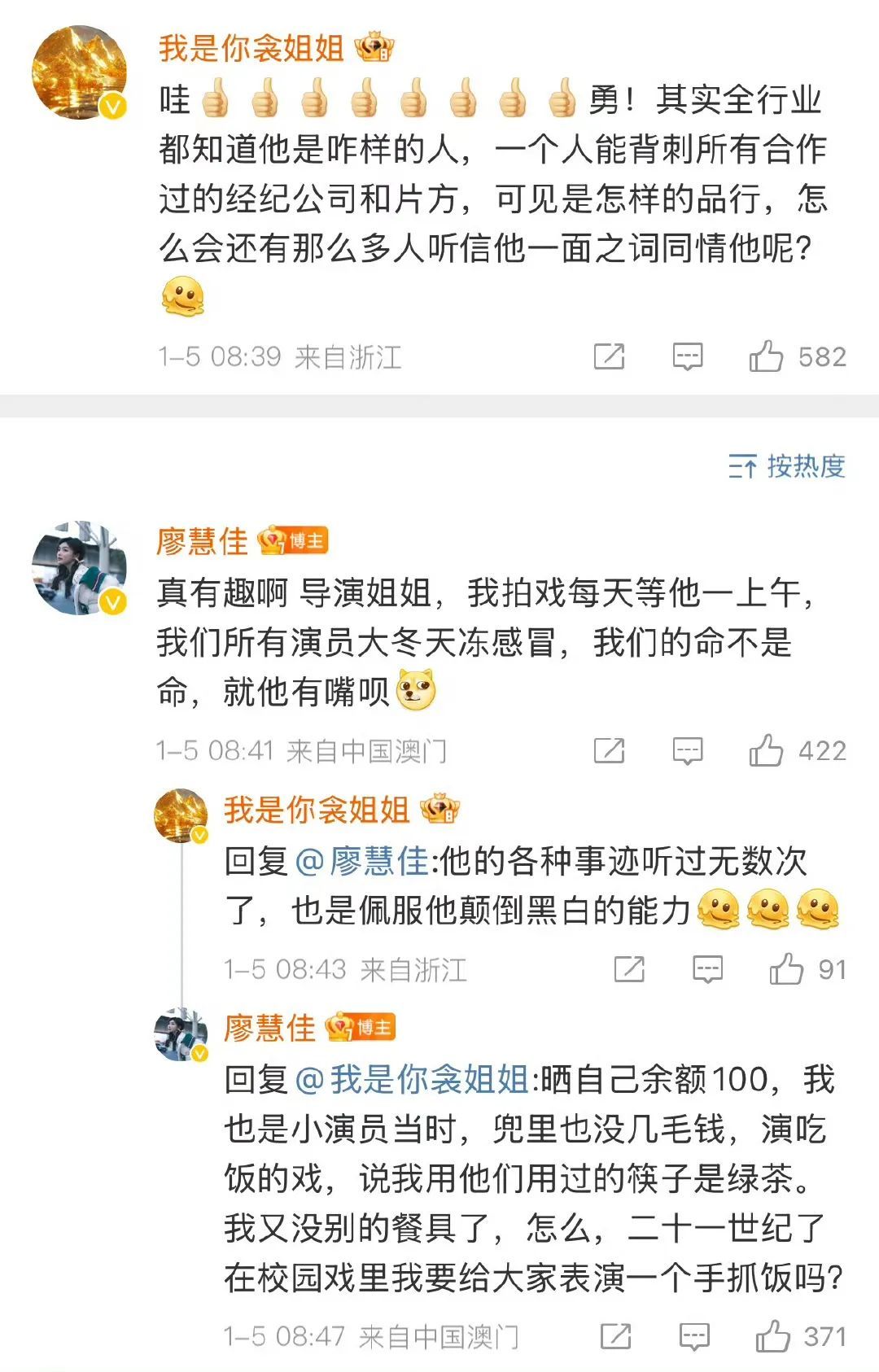This screenshot has width=879, height=1372.
Task: Like the 08:39 comment with 582 likes
Action: (x=766, y=356)
